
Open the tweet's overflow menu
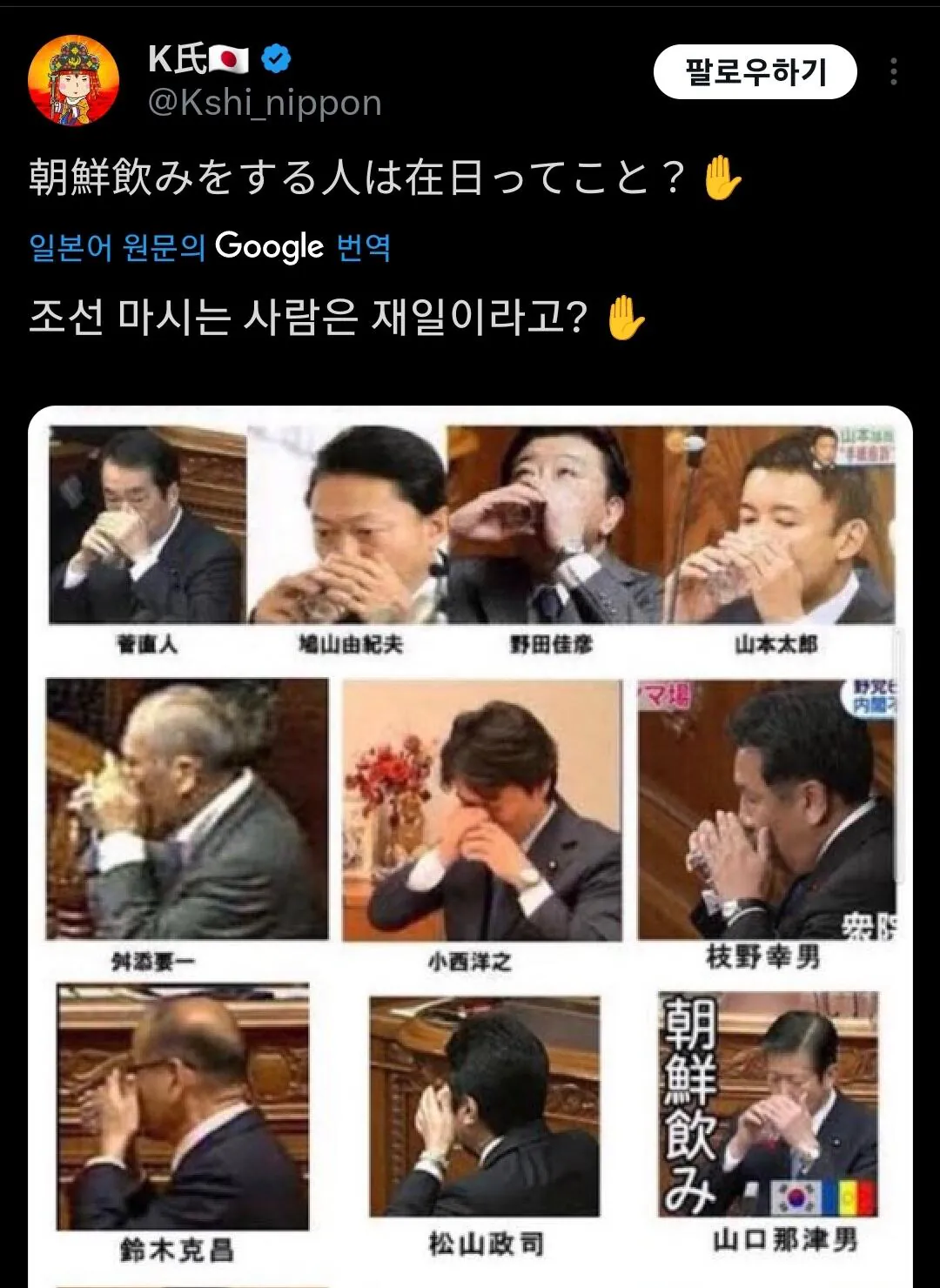893,71
